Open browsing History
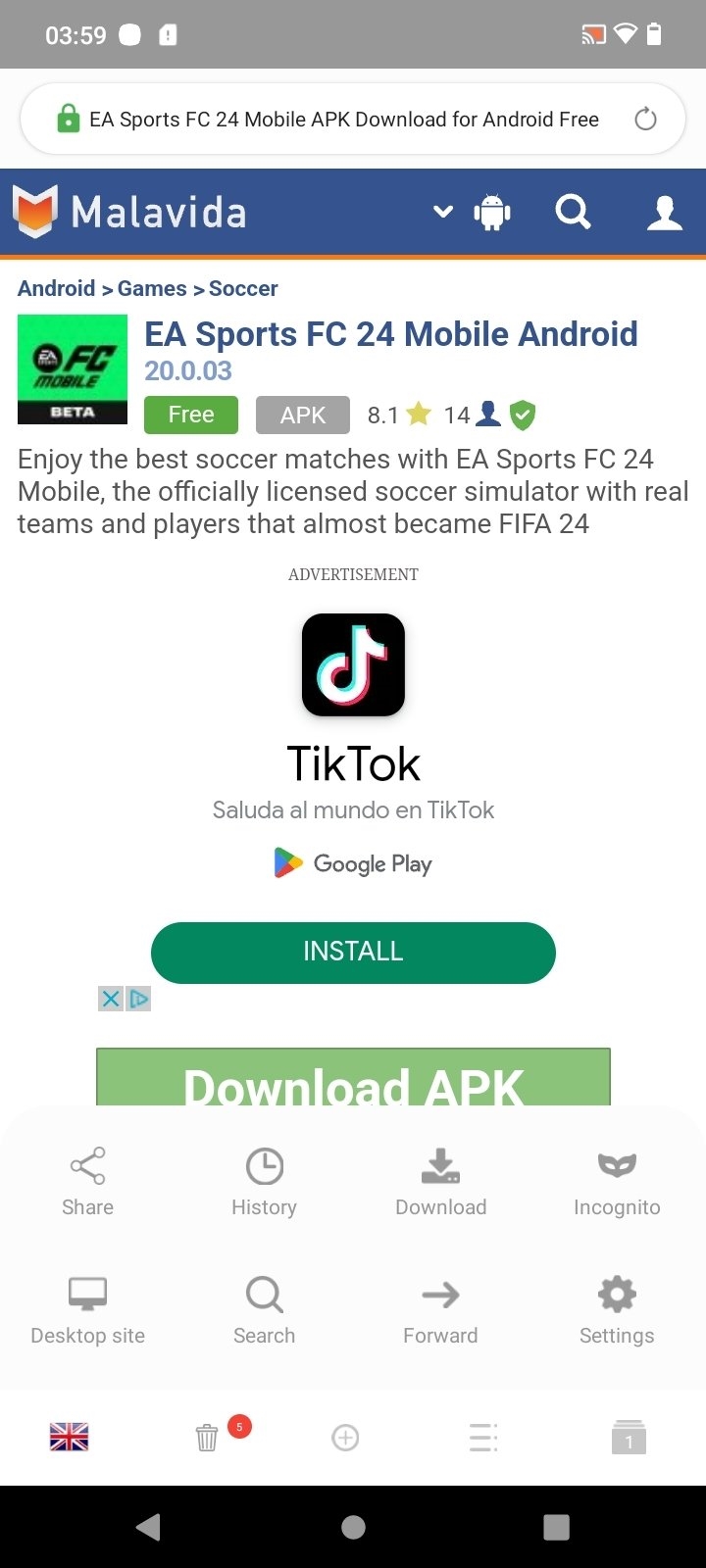The width and height of the screenshot is (706, 1568). click(264, 1181)
